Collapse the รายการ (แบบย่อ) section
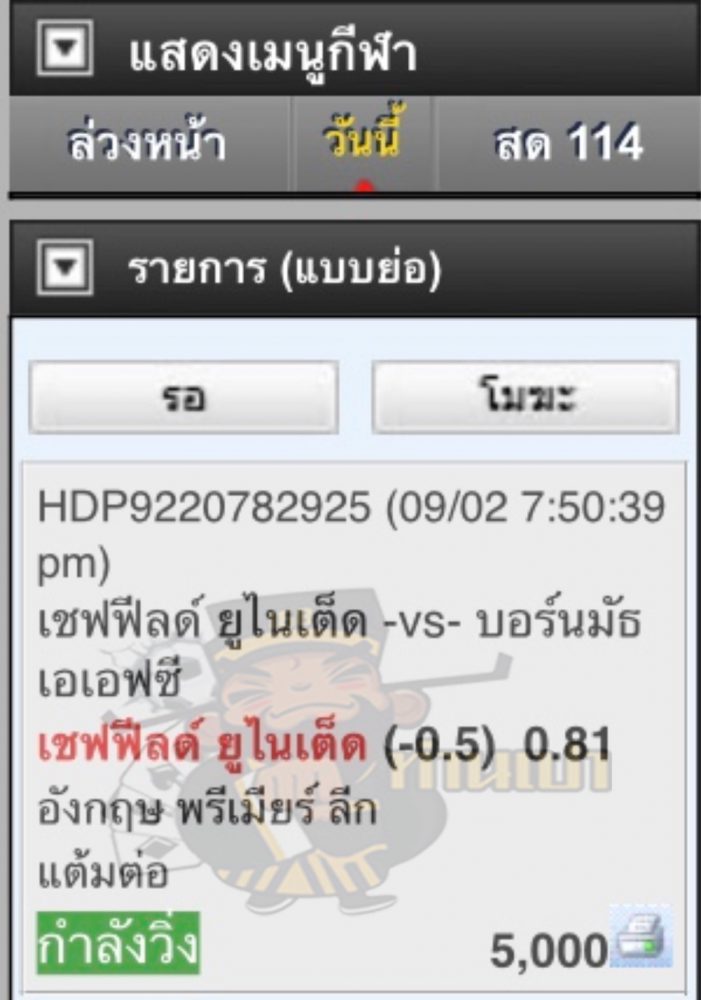This screenshot has height=1000, width=701. coord(64,270)
